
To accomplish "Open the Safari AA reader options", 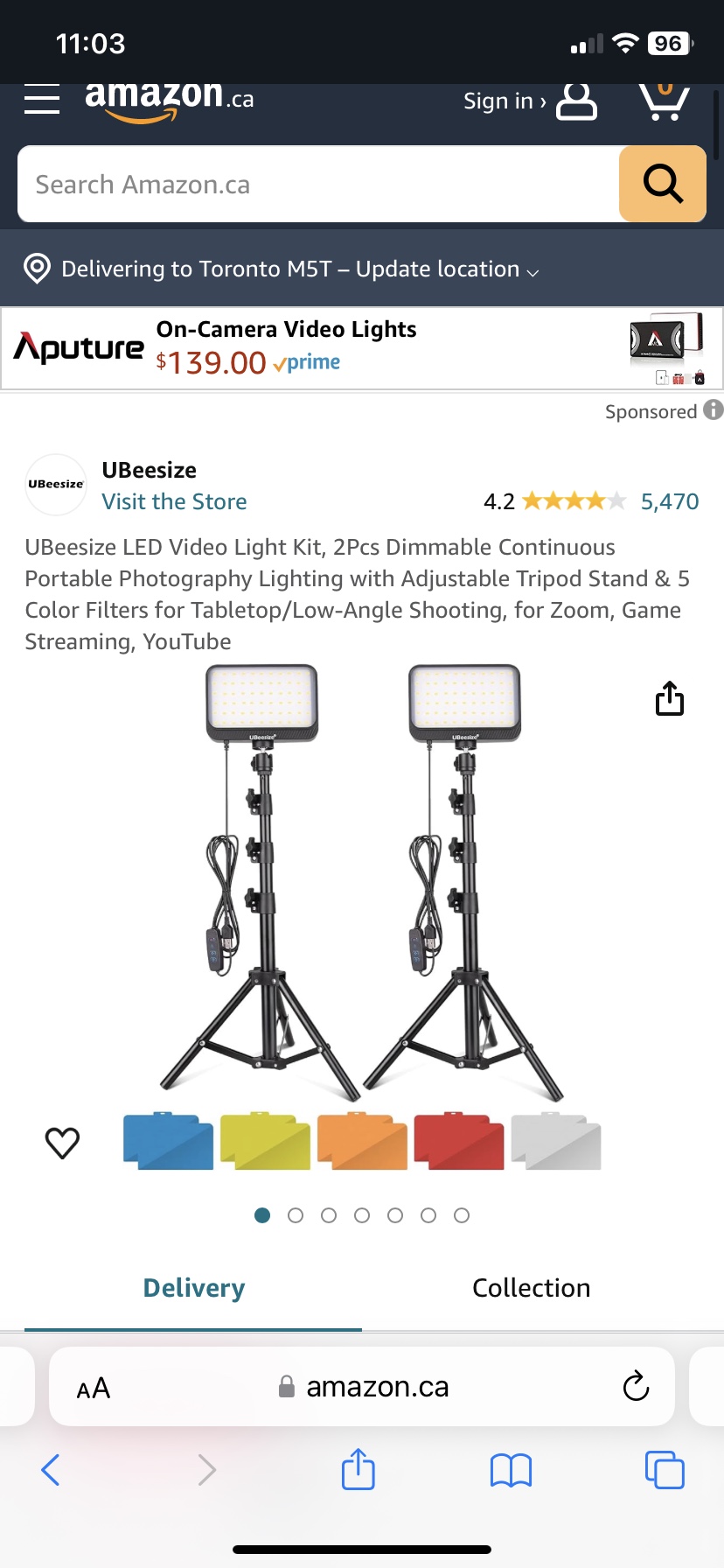I will (94, 1388).
